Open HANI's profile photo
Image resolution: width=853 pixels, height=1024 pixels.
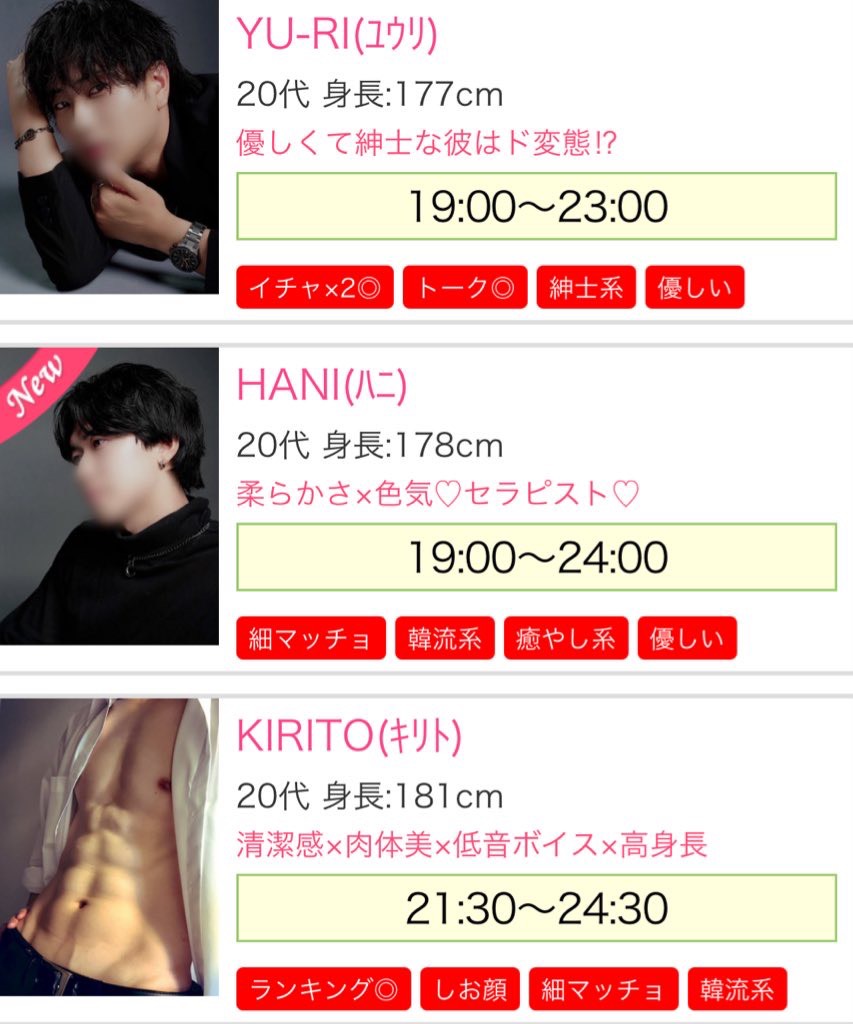[x=108, y=496]
